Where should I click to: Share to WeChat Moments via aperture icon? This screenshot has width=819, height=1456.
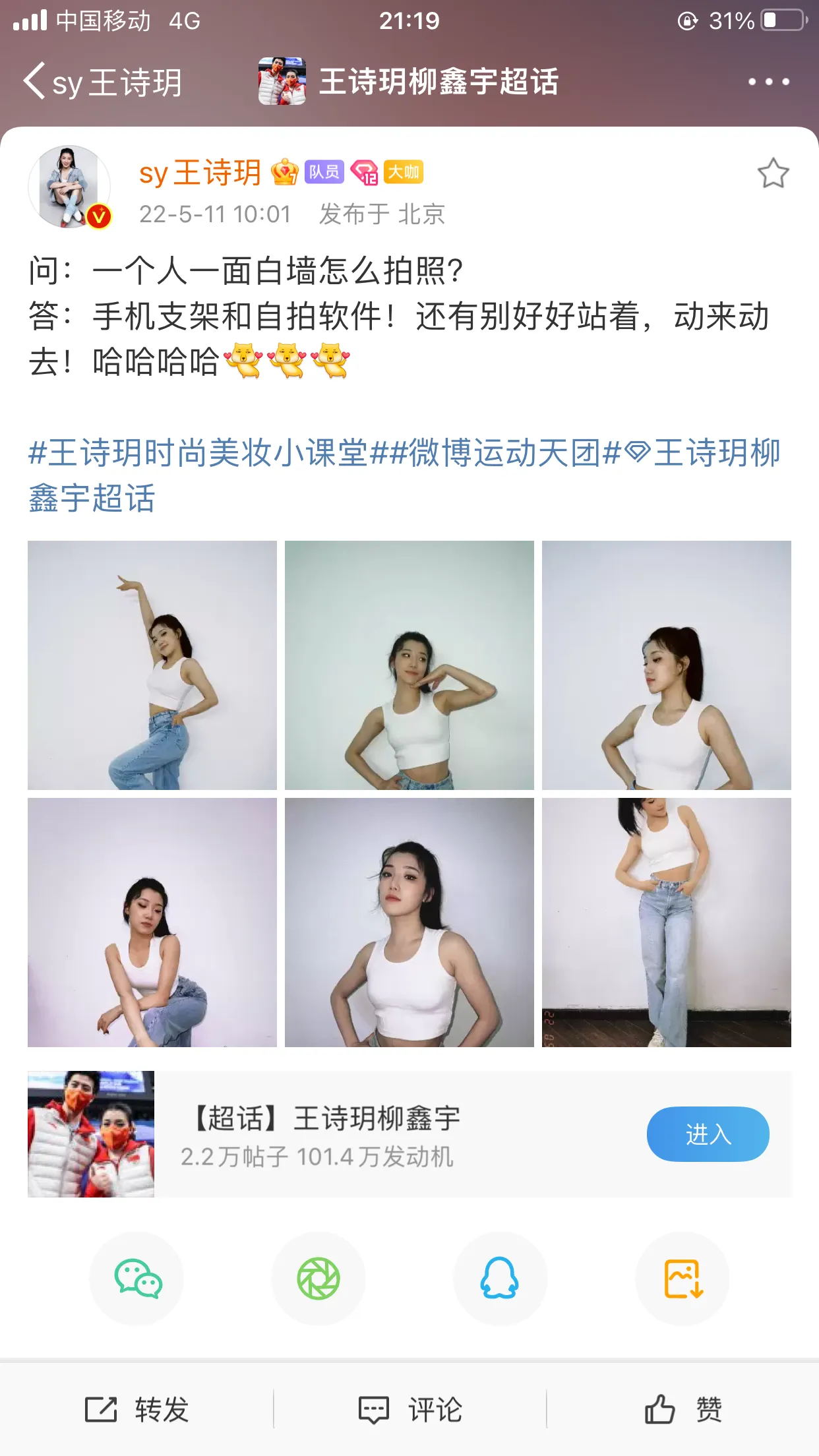(x=318, y=1278)
